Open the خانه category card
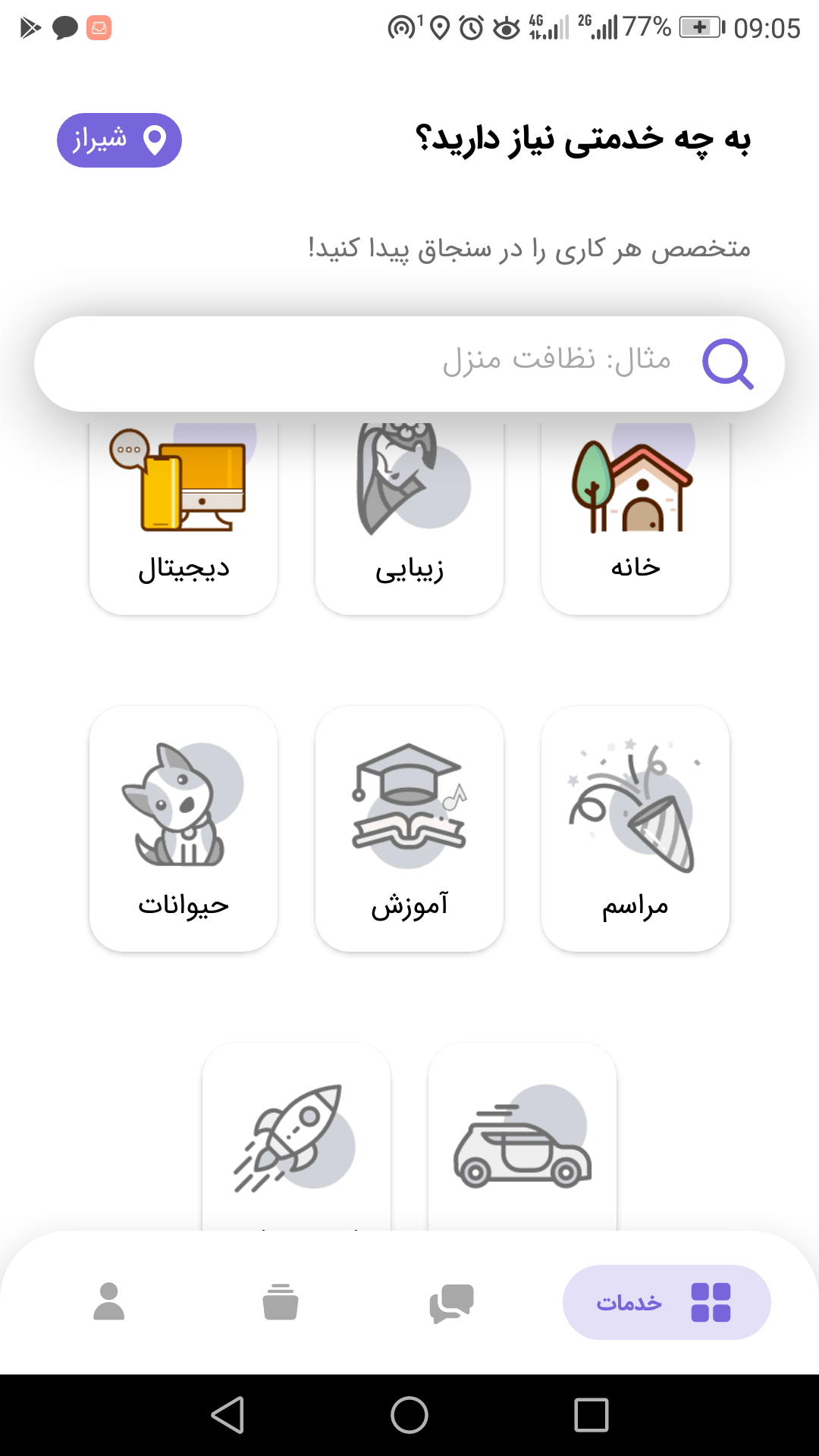This screenshot has width=819, height=1456. [x=635, y=519]
